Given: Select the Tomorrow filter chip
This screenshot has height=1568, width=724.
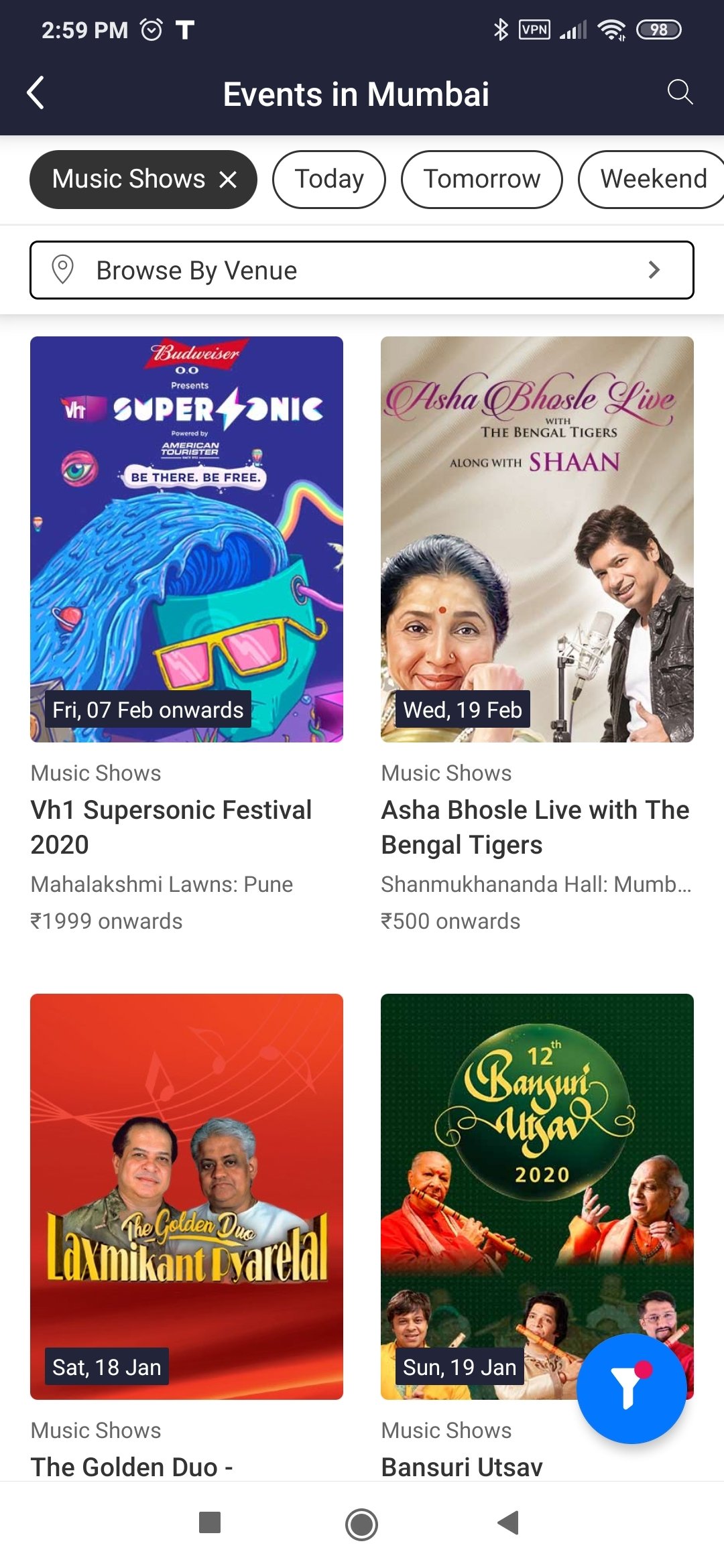Looking at the screenshot, I should [x=481, y=180].
